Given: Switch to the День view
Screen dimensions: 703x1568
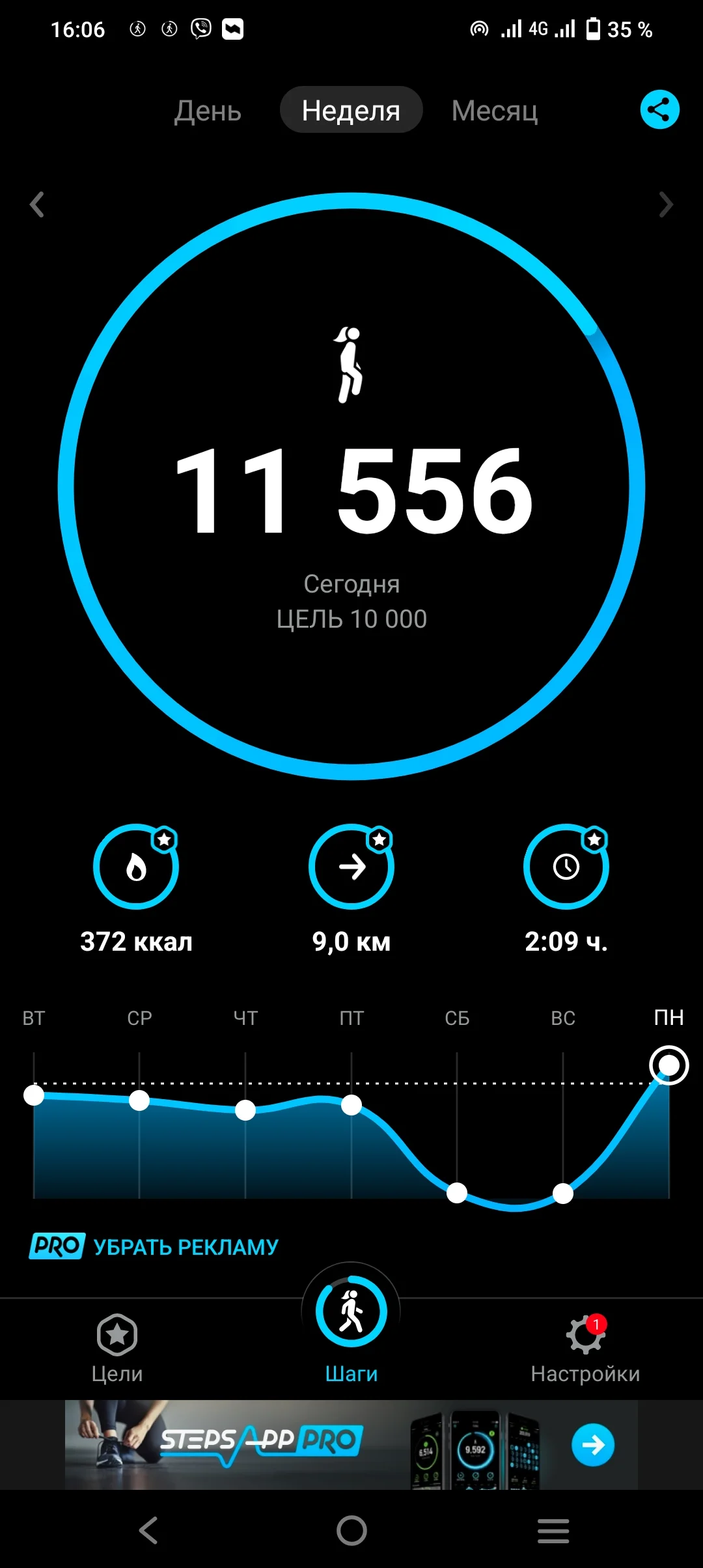Looking at the screenshot, I should click(x=208, y=111).
